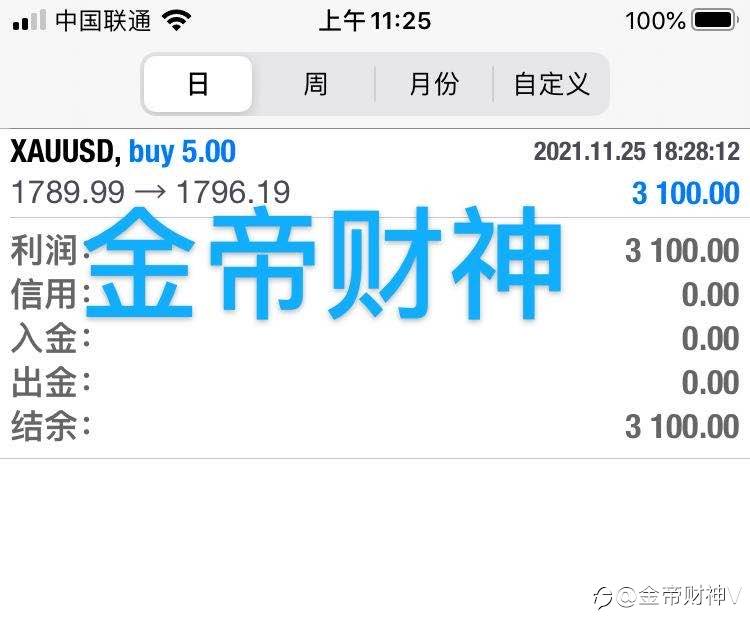Open the XAUUSD buy 5.00 trade entry
This screenshot has height=636, width=750.
coord(375,173)
